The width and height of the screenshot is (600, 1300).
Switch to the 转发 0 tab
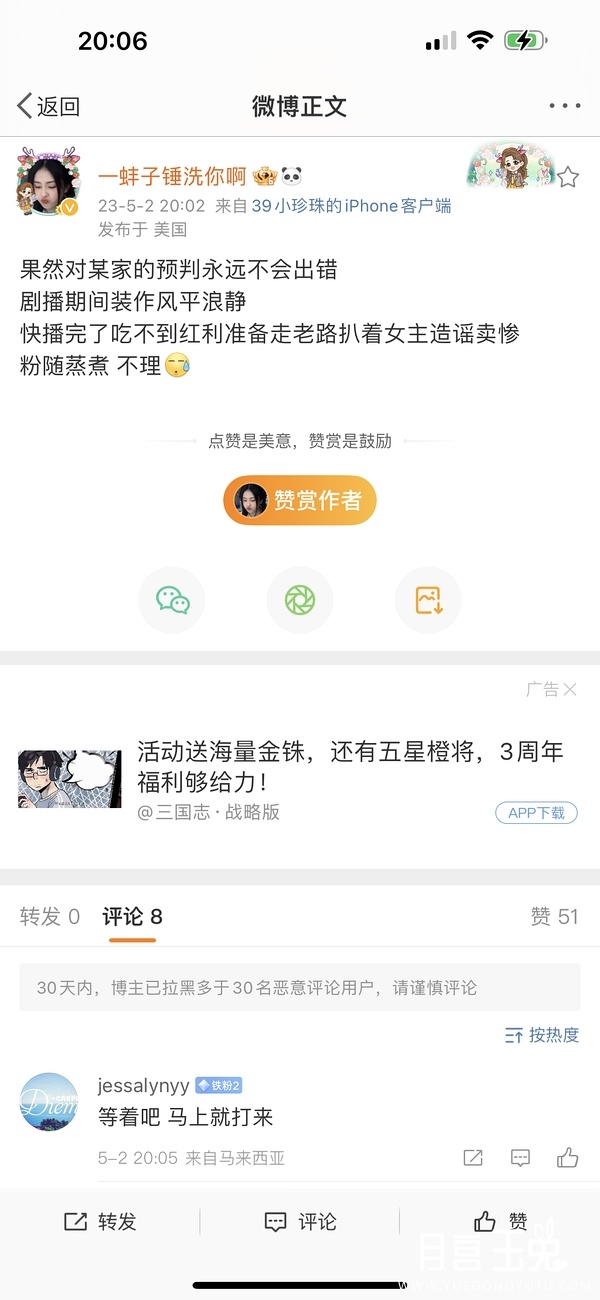[50, 916]
